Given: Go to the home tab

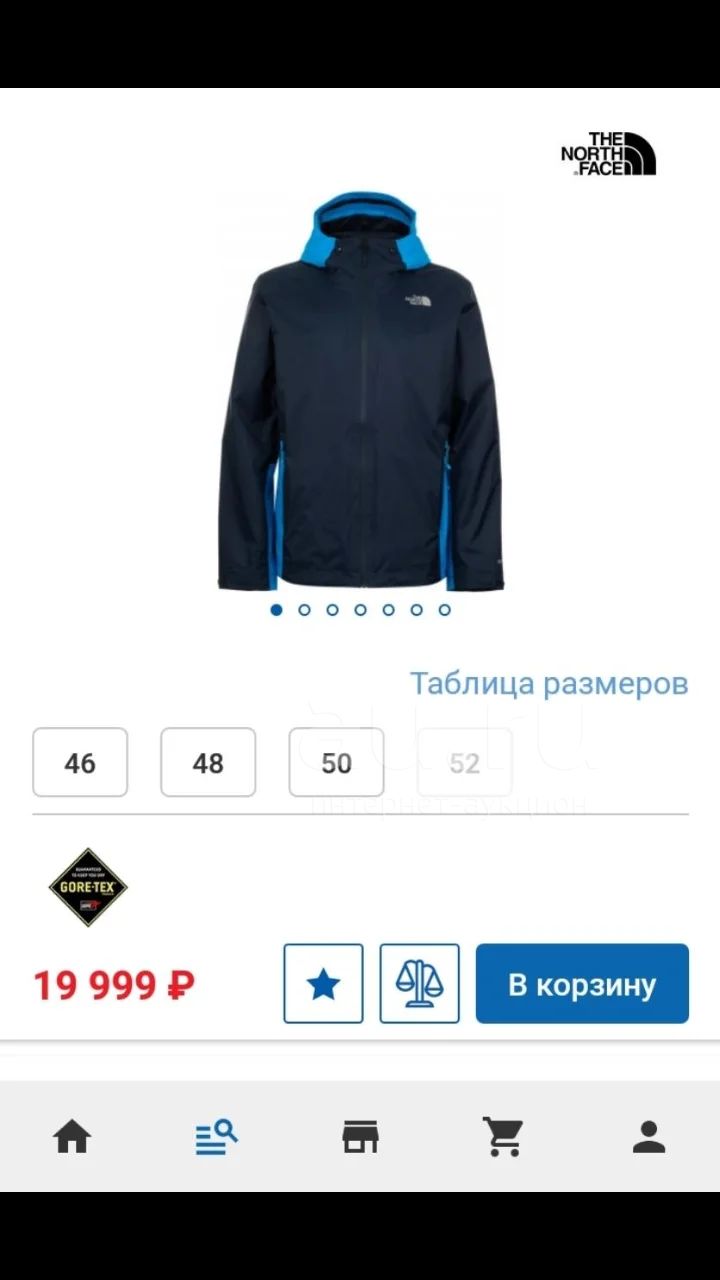Looking at the screenshot, I should [x=72, y=1137].
